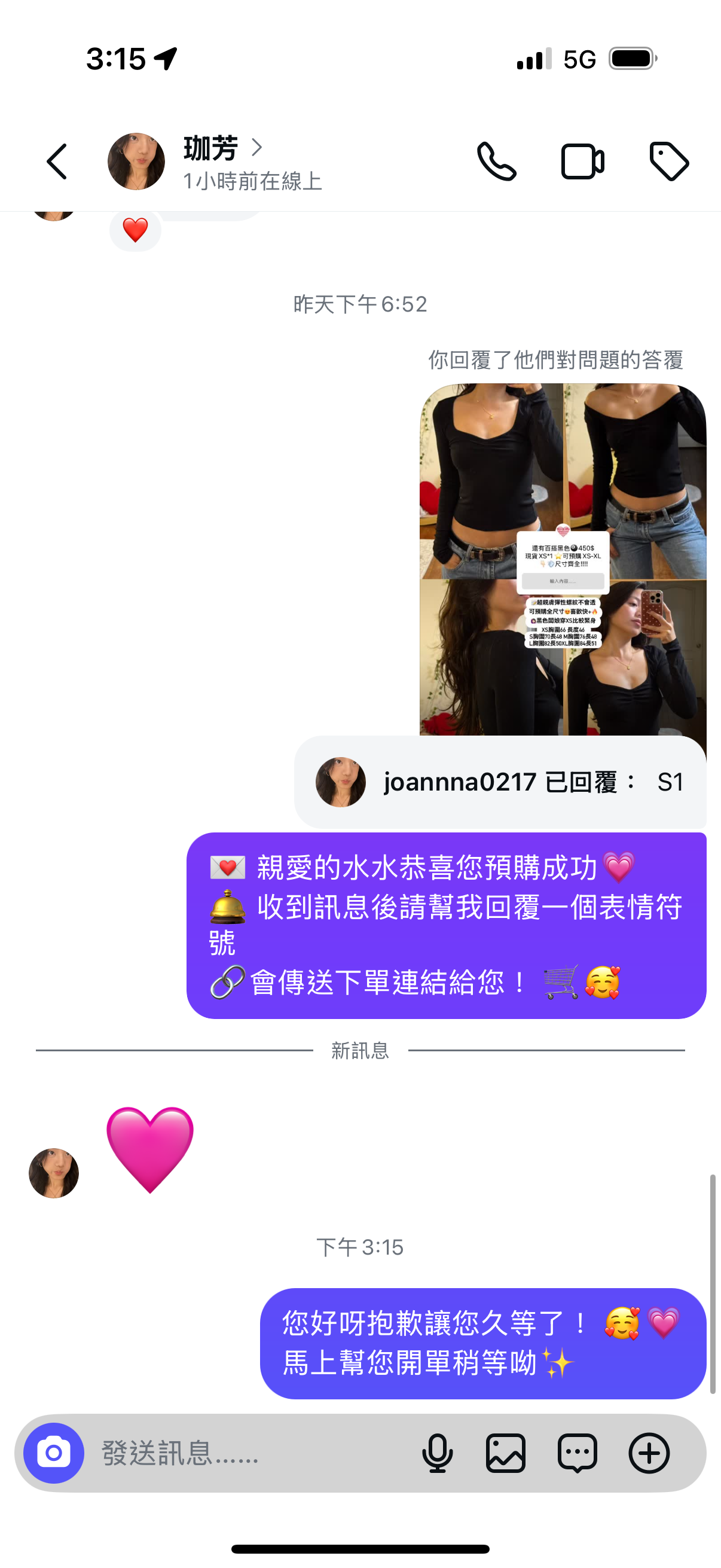This screenshot has height=1568, width=721.
Task: Open the camera from the message bar
Action: coord(54,1453)
